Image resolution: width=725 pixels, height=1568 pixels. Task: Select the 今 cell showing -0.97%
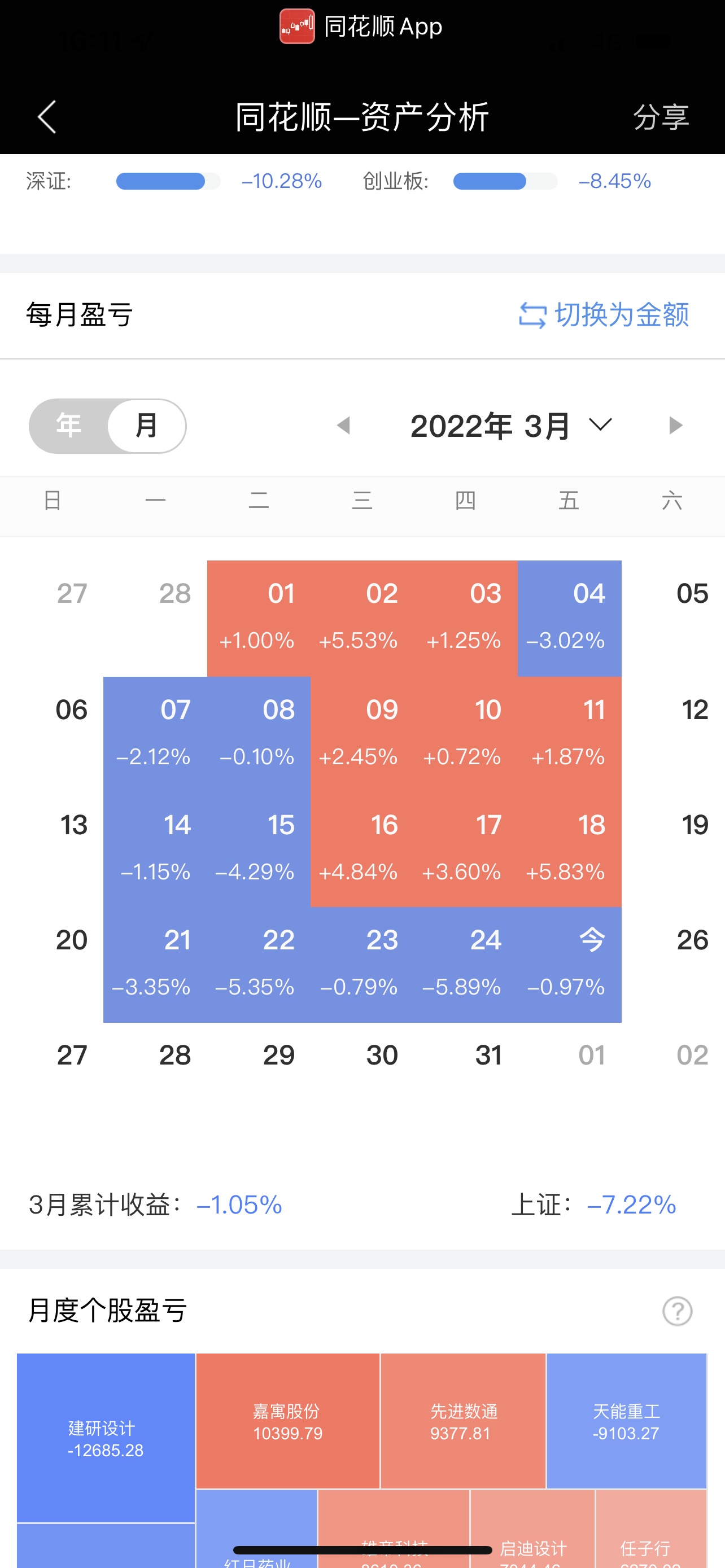coord(569,964)
